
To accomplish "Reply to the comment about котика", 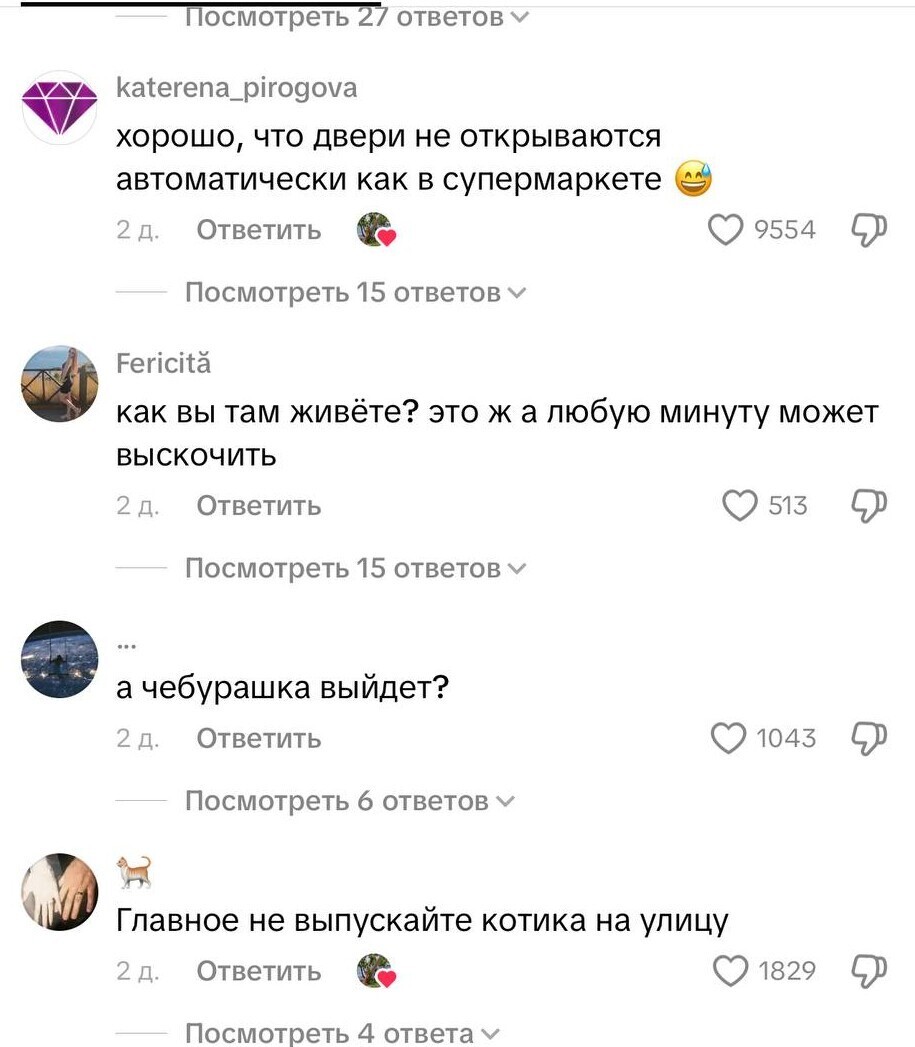I will point(258,971).
